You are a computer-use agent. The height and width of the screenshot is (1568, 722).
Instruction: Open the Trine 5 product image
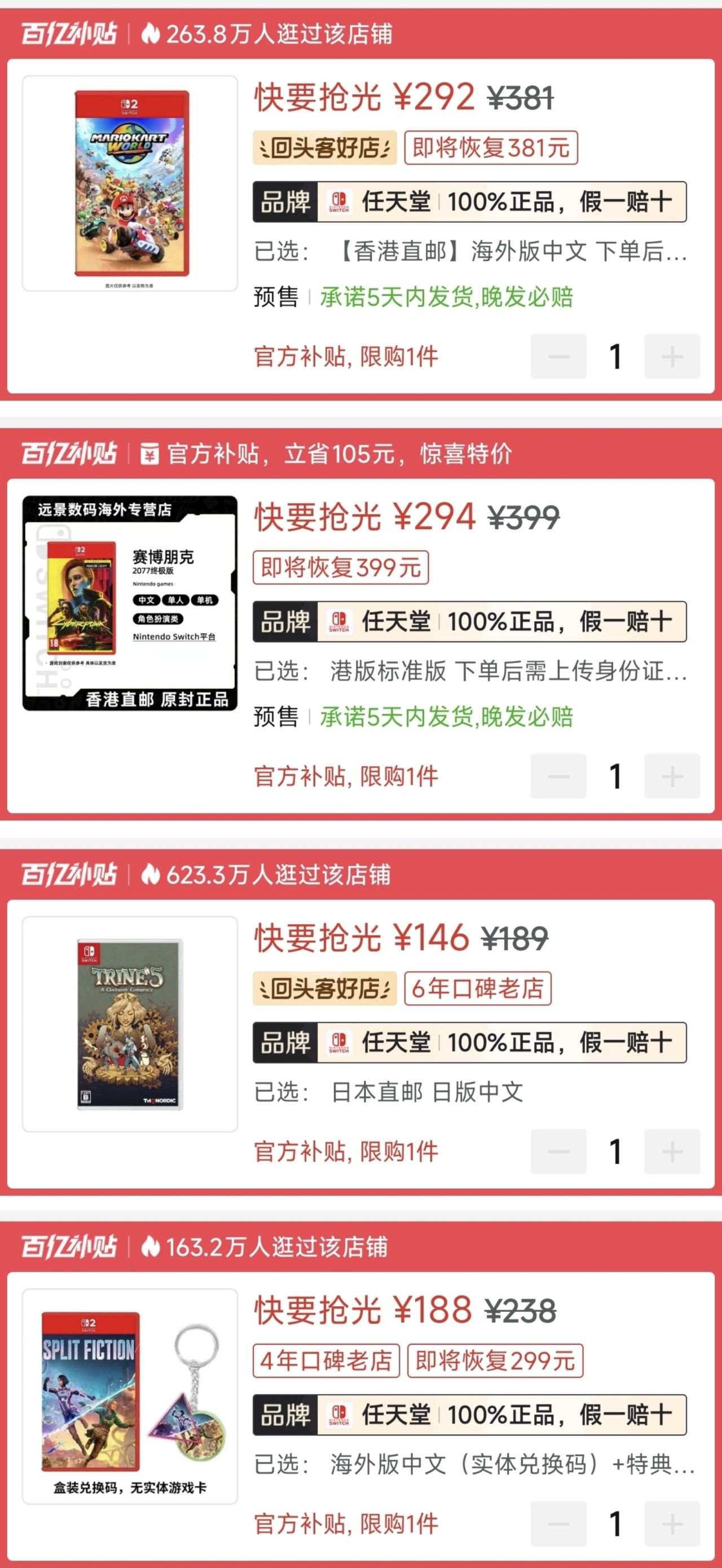(x=130, y=1024)
